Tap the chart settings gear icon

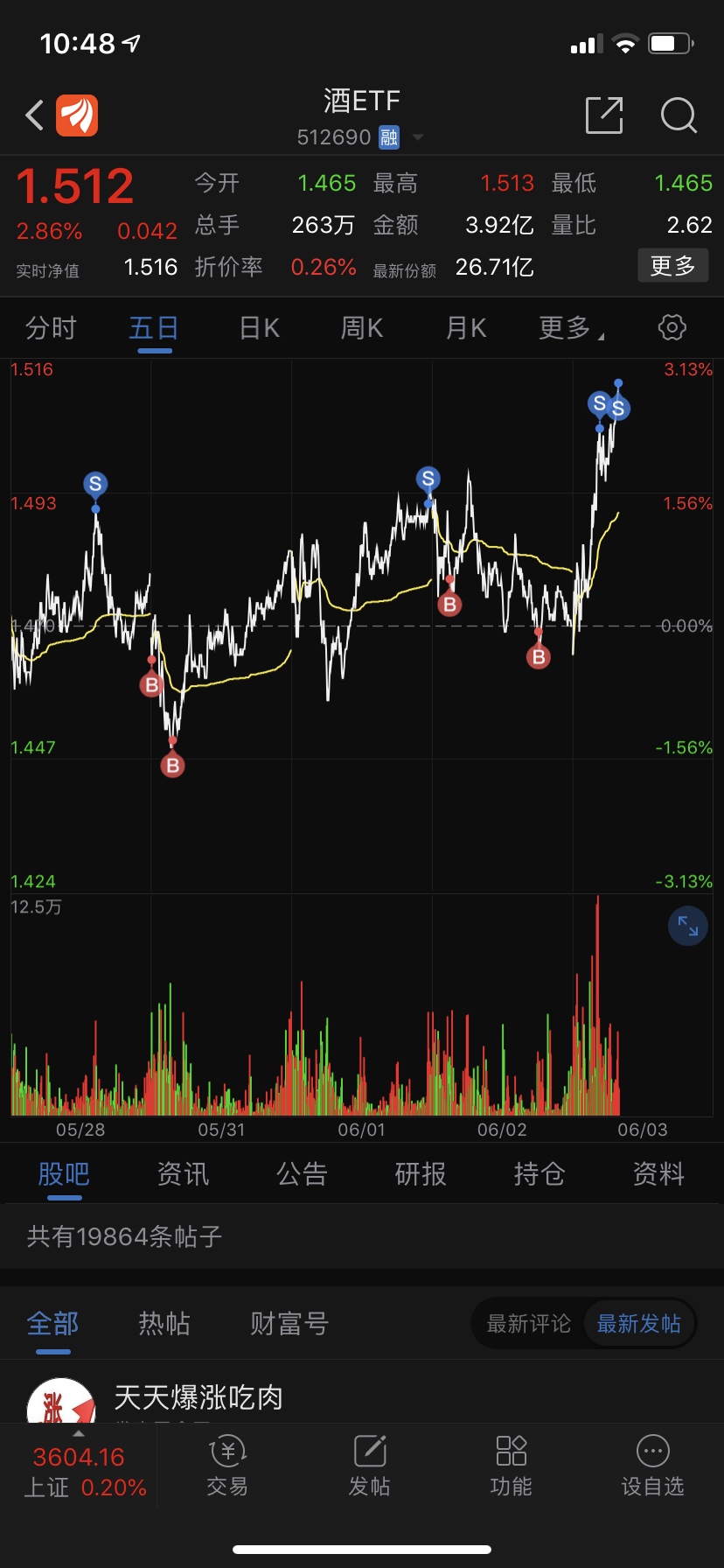pos(671,326)
